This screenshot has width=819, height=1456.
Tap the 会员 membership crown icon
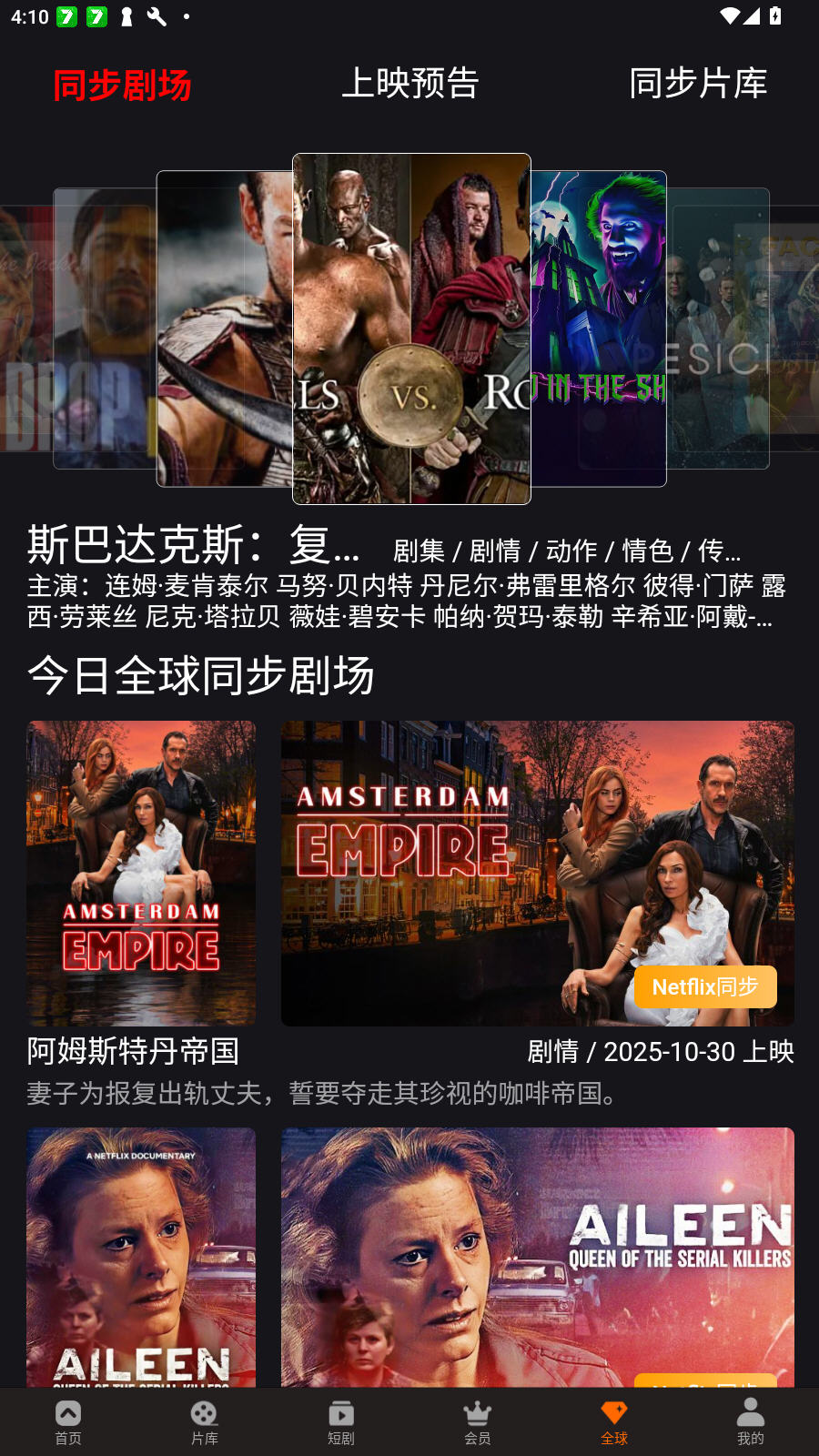[x=478, y=1420]
